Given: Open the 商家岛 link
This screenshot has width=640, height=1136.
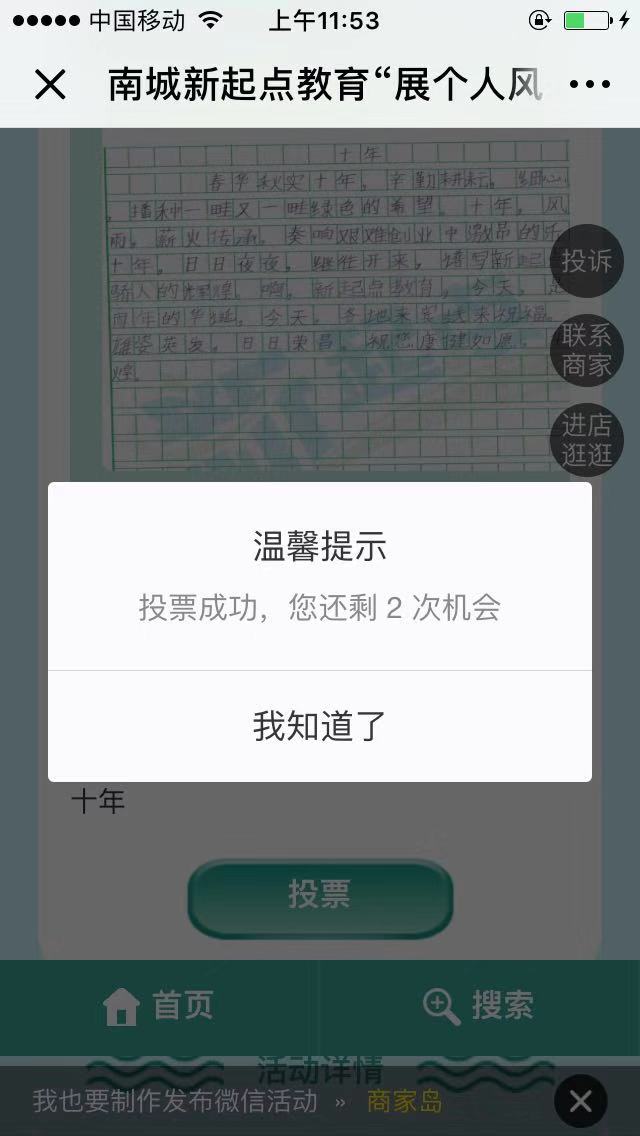Looking at the screenshot, I should [x=404, y=1102].
